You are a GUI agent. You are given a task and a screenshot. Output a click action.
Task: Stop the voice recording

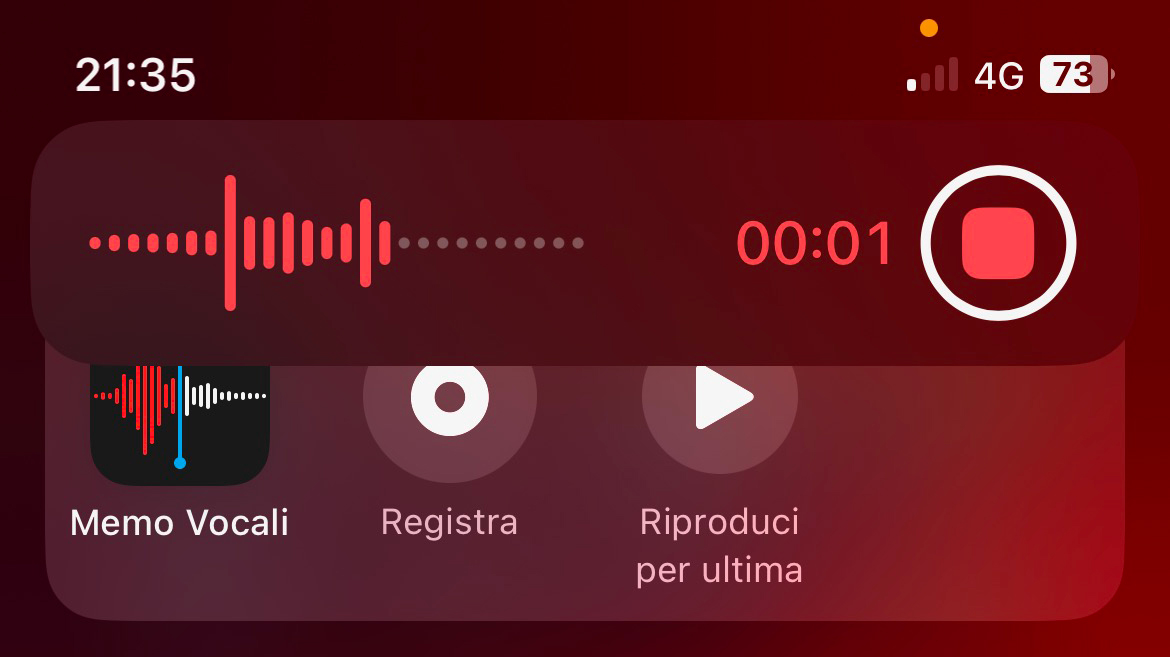[x=997, y=243]
